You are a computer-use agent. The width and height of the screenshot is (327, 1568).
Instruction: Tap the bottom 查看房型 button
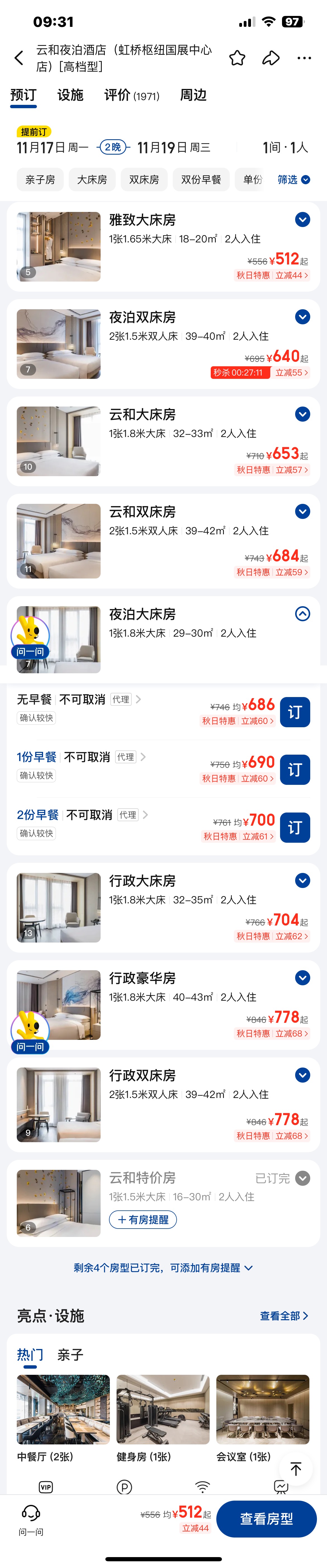(x=267, y=1519)
